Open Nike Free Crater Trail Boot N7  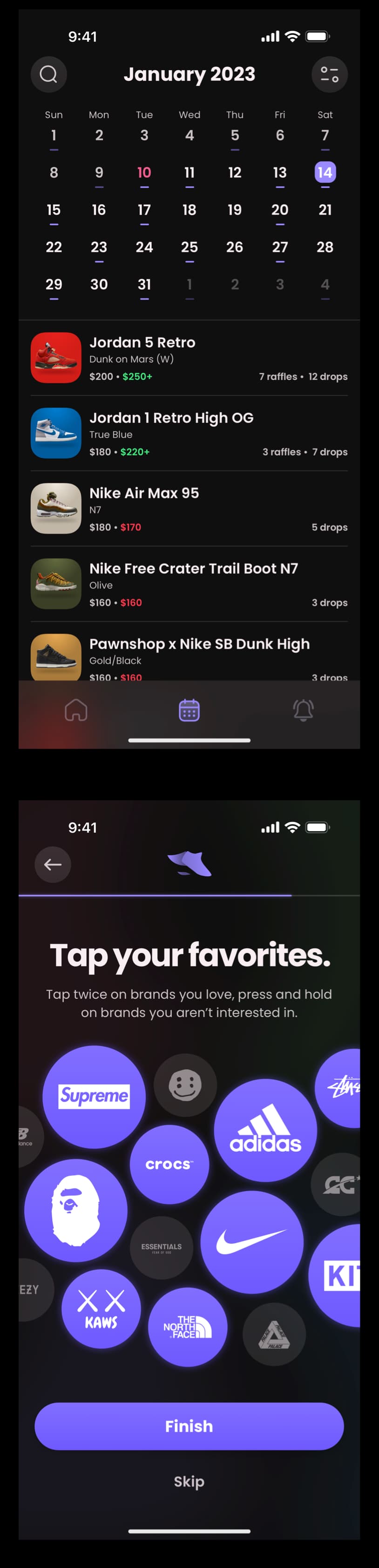(x=189, y=584)
